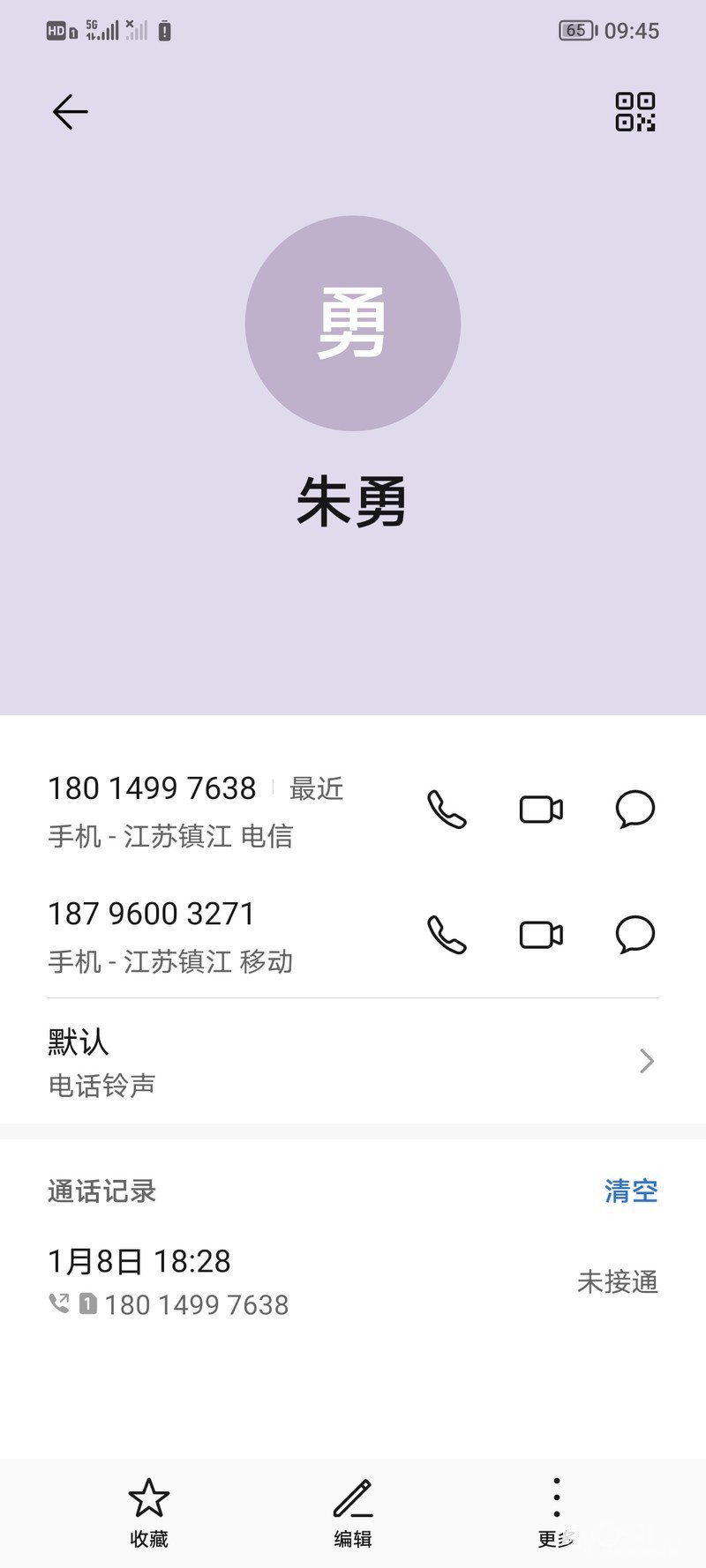Send message to 187 9600 3271
706x1568 pixels.
(635, 935)
